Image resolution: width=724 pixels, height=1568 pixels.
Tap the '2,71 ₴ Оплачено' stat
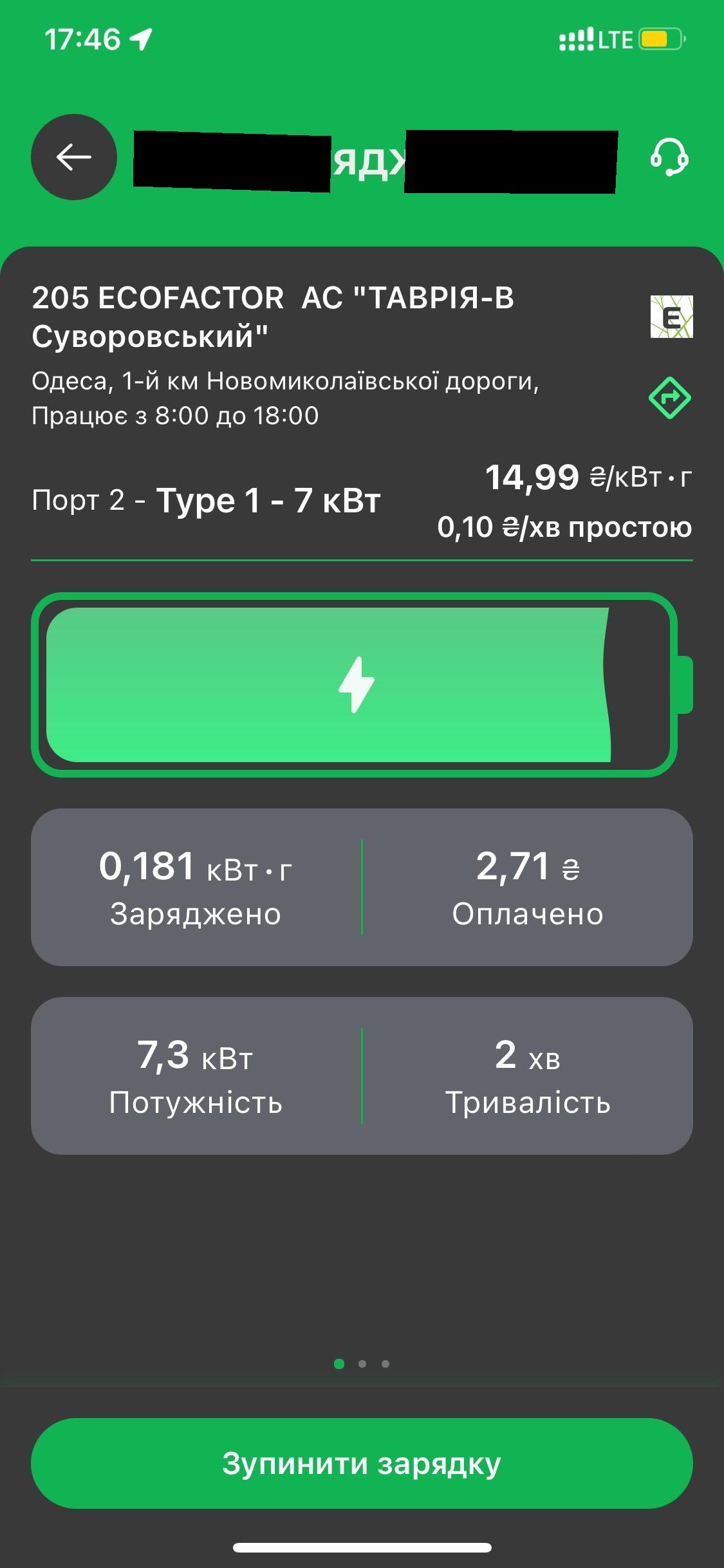(x=528, y=891)
